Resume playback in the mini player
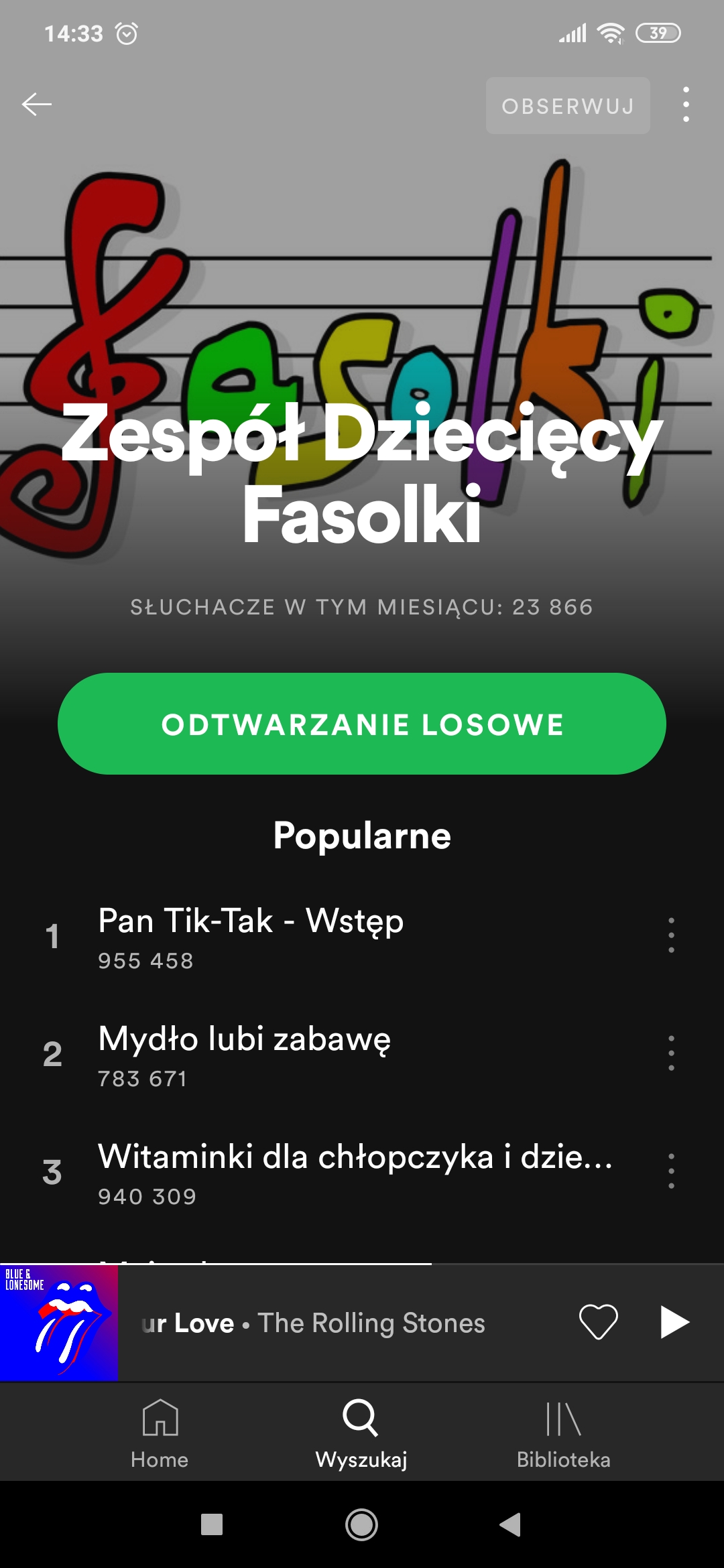The width and height of the screenshot is (724, 1568). tap(674, 1322)
